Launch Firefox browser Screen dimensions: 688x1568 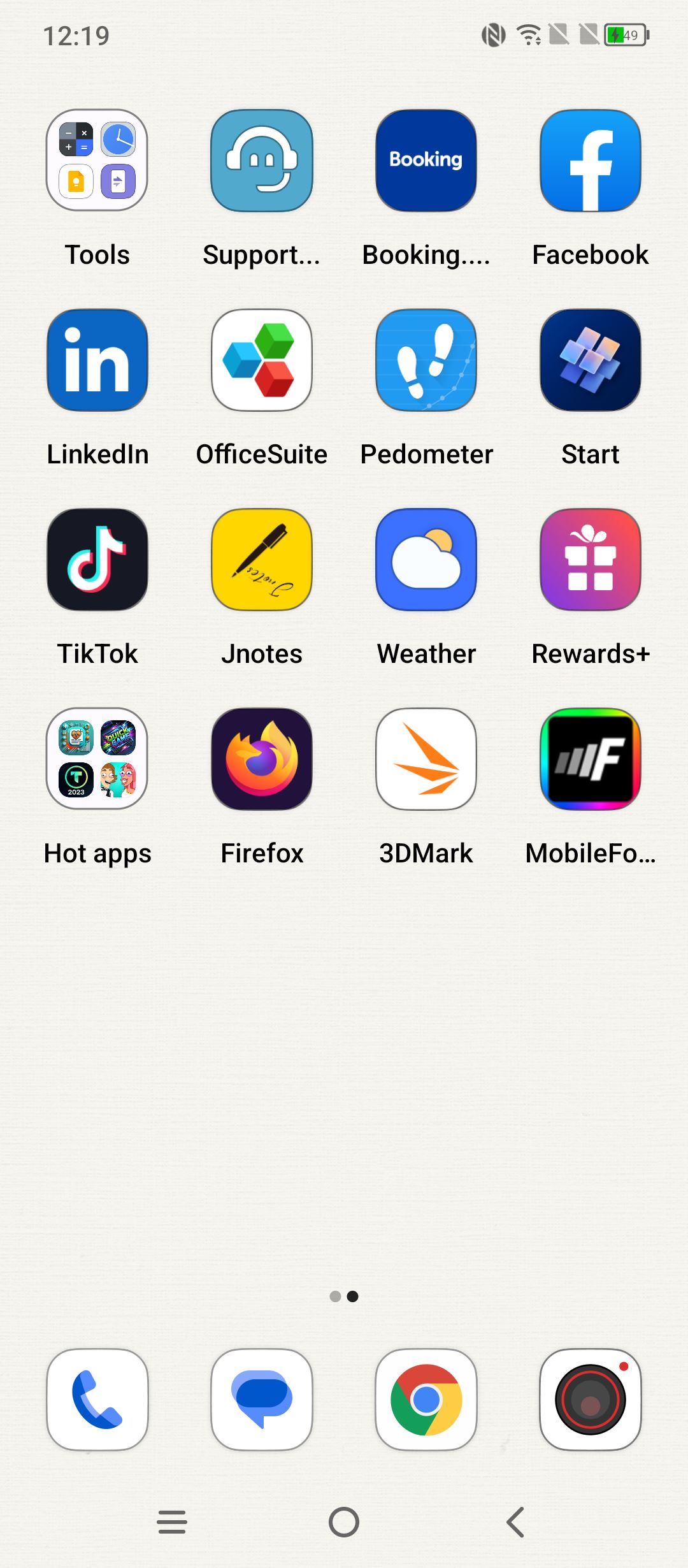[261, 759]
